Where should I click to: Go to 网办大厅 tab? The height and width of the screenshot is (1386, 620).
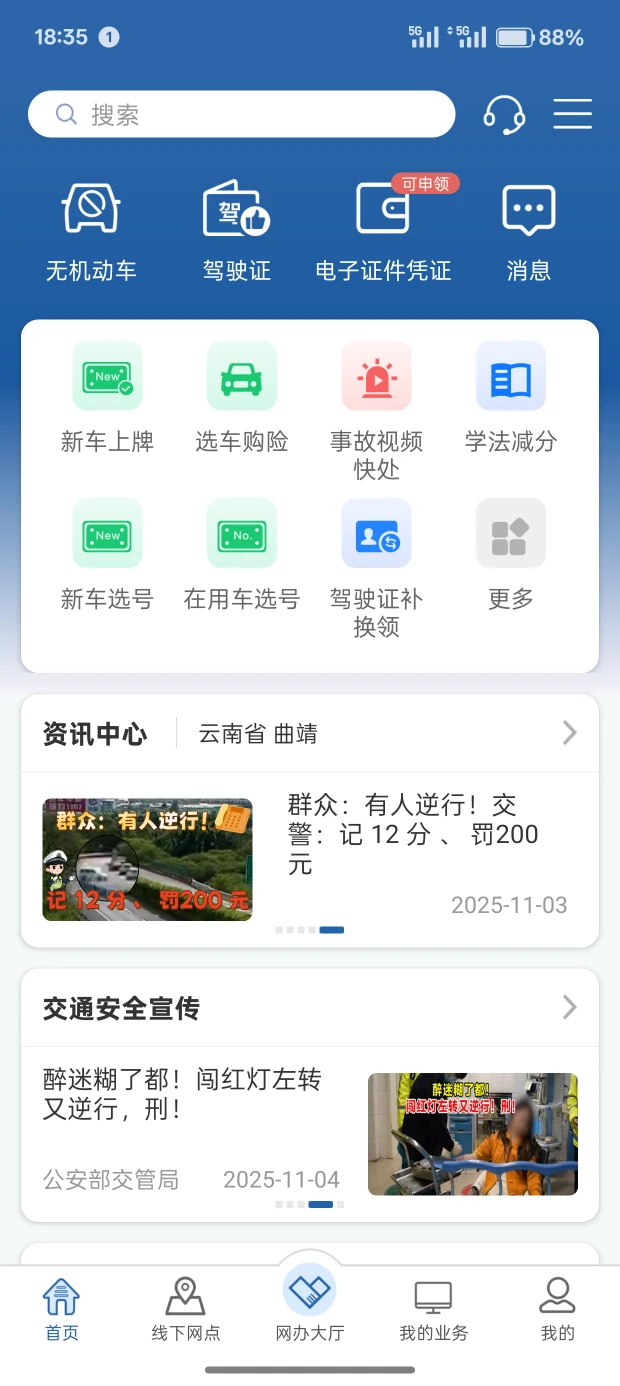tap(310, 1304)
